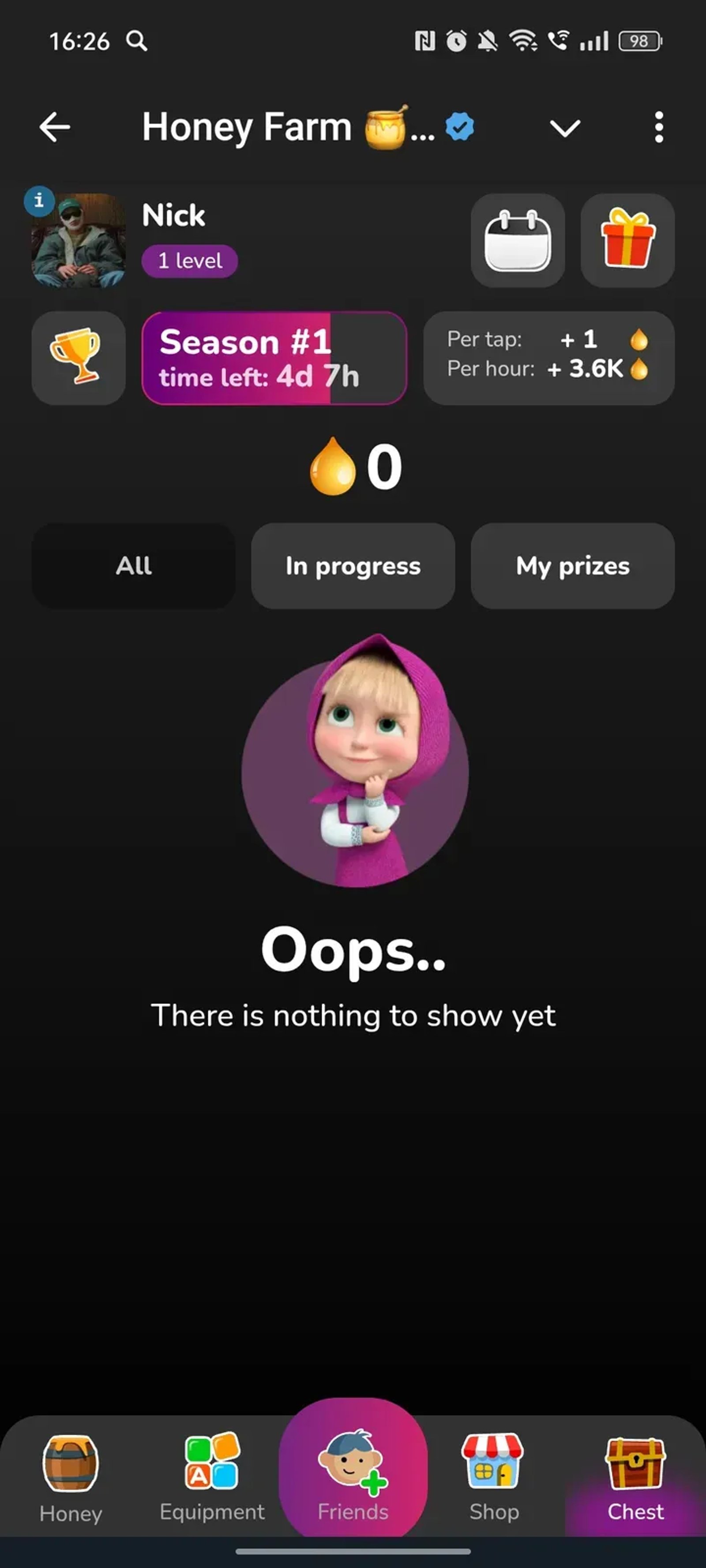706x1568 pixels.
Task: Switch to In progress filter
Action: (x=353, y=565)
